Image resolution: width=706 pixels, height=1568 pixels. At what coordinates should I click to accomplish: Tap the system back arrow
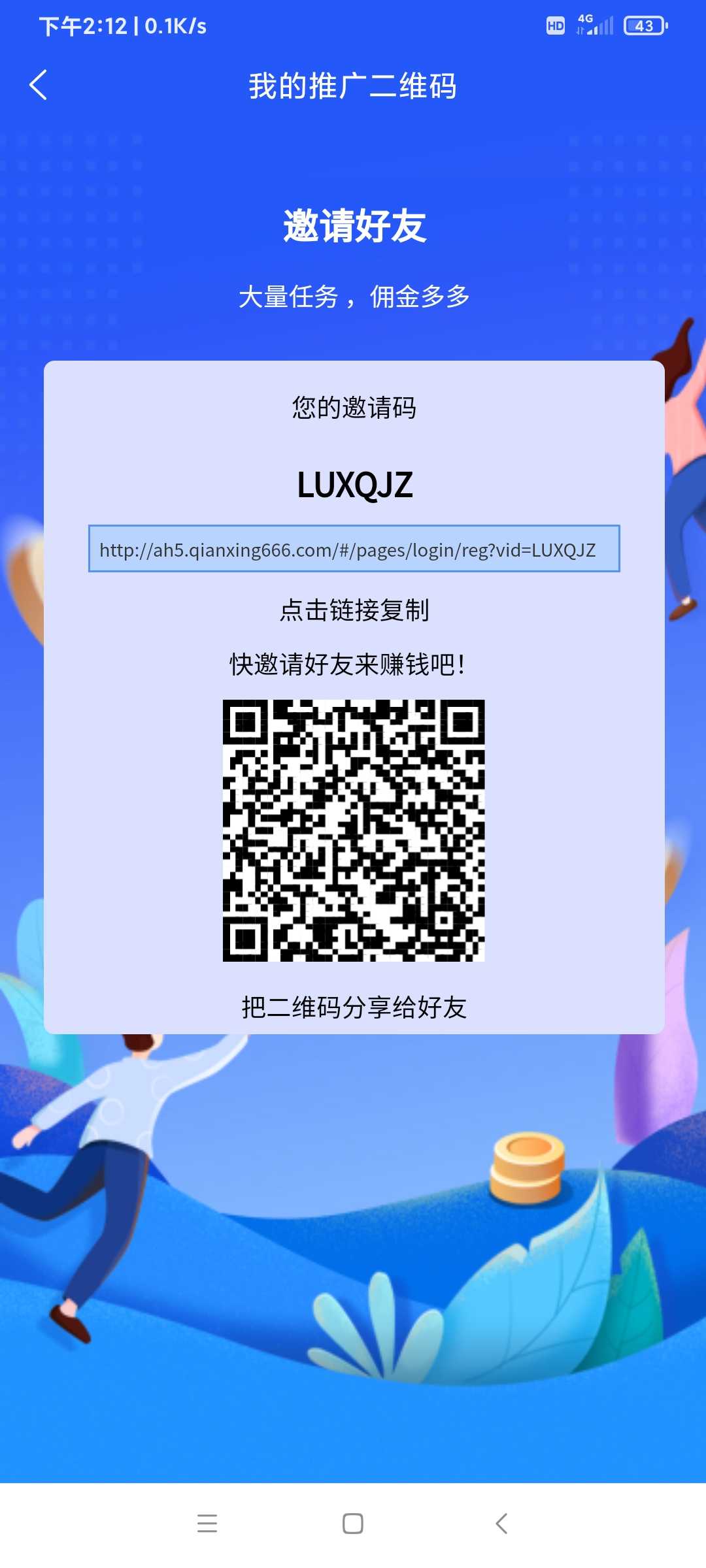(x=501, y=1524)
